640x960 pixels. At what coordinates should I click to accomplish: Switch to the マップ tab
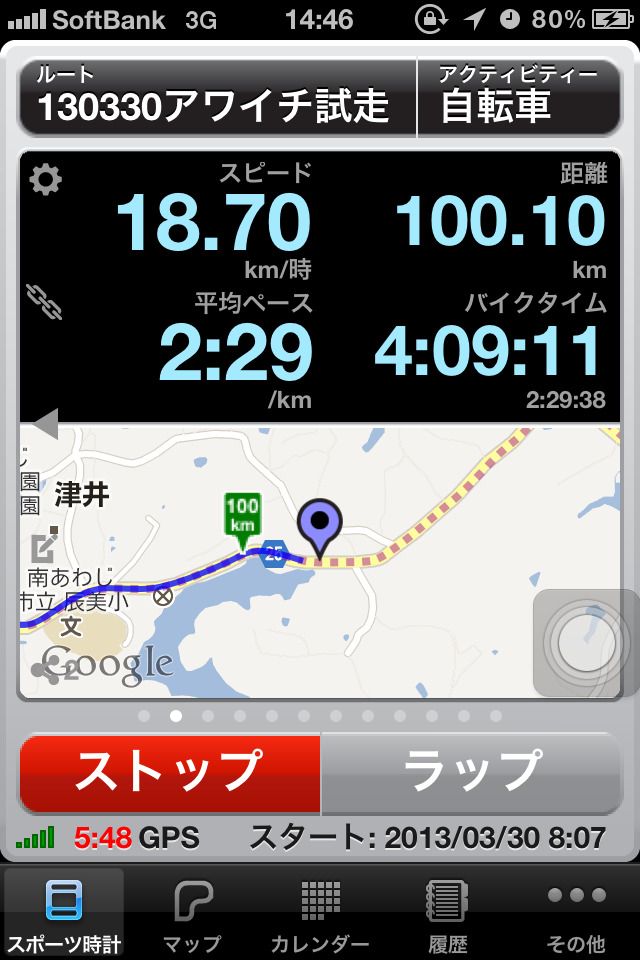click(192, 914)
